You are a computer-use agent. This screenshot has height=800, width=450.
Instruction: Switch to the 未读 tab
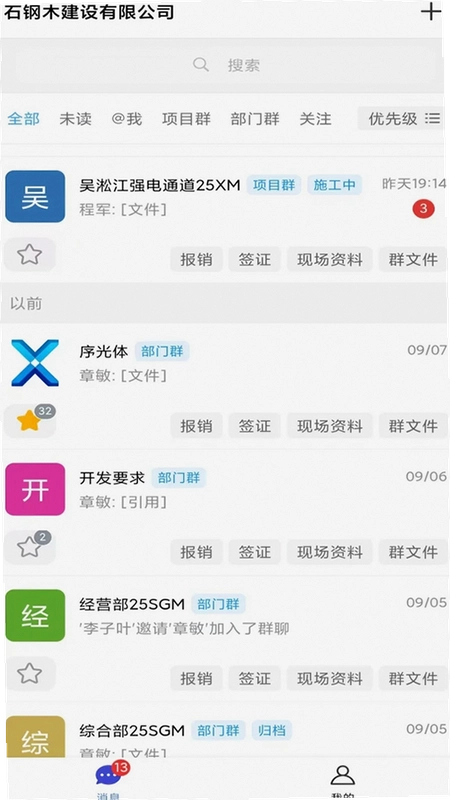point(76,119)
